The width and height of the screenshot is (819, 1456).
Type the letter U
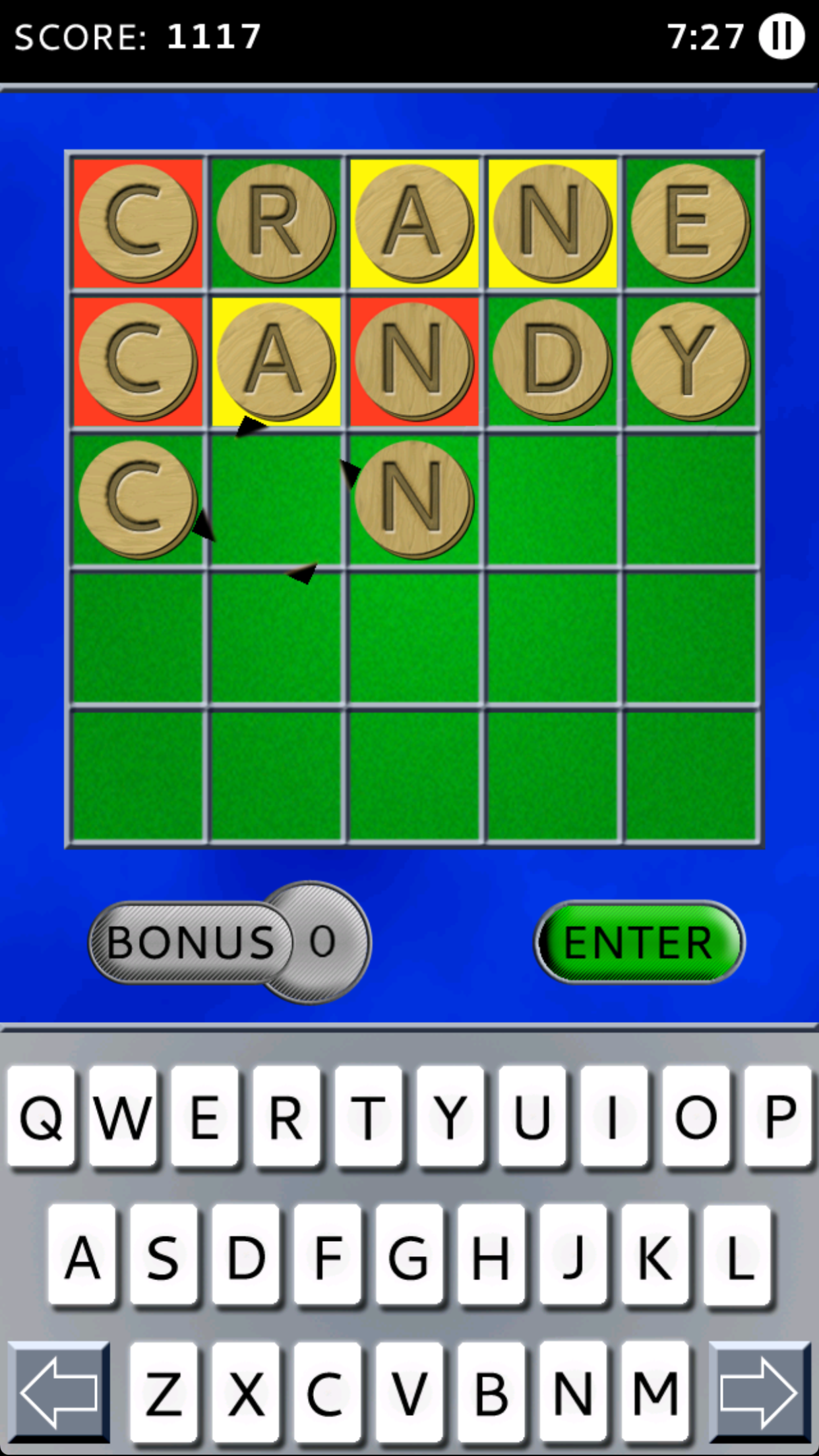click(x=531, y=1117)
